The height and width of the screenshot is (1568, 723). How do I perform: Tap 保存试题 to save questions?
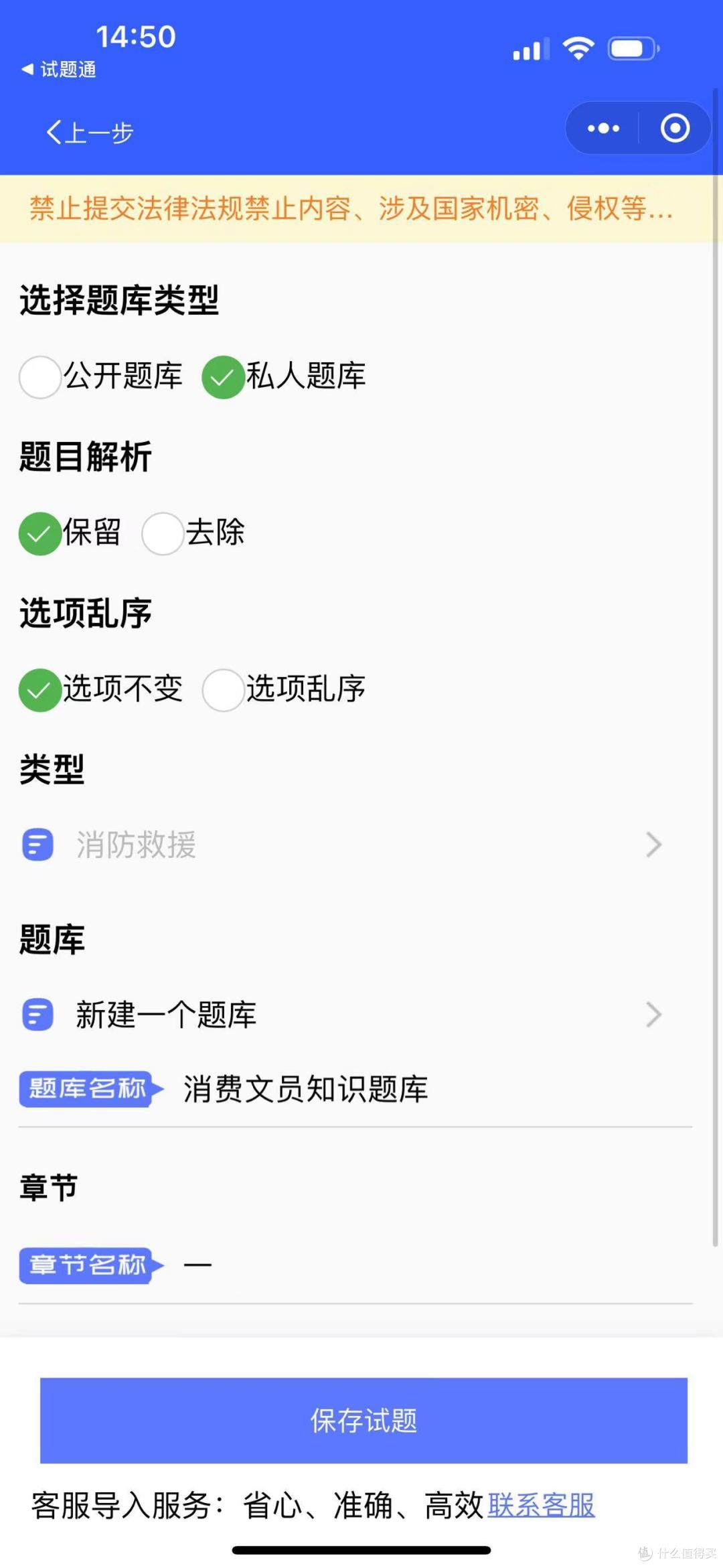pos(364,1421)
